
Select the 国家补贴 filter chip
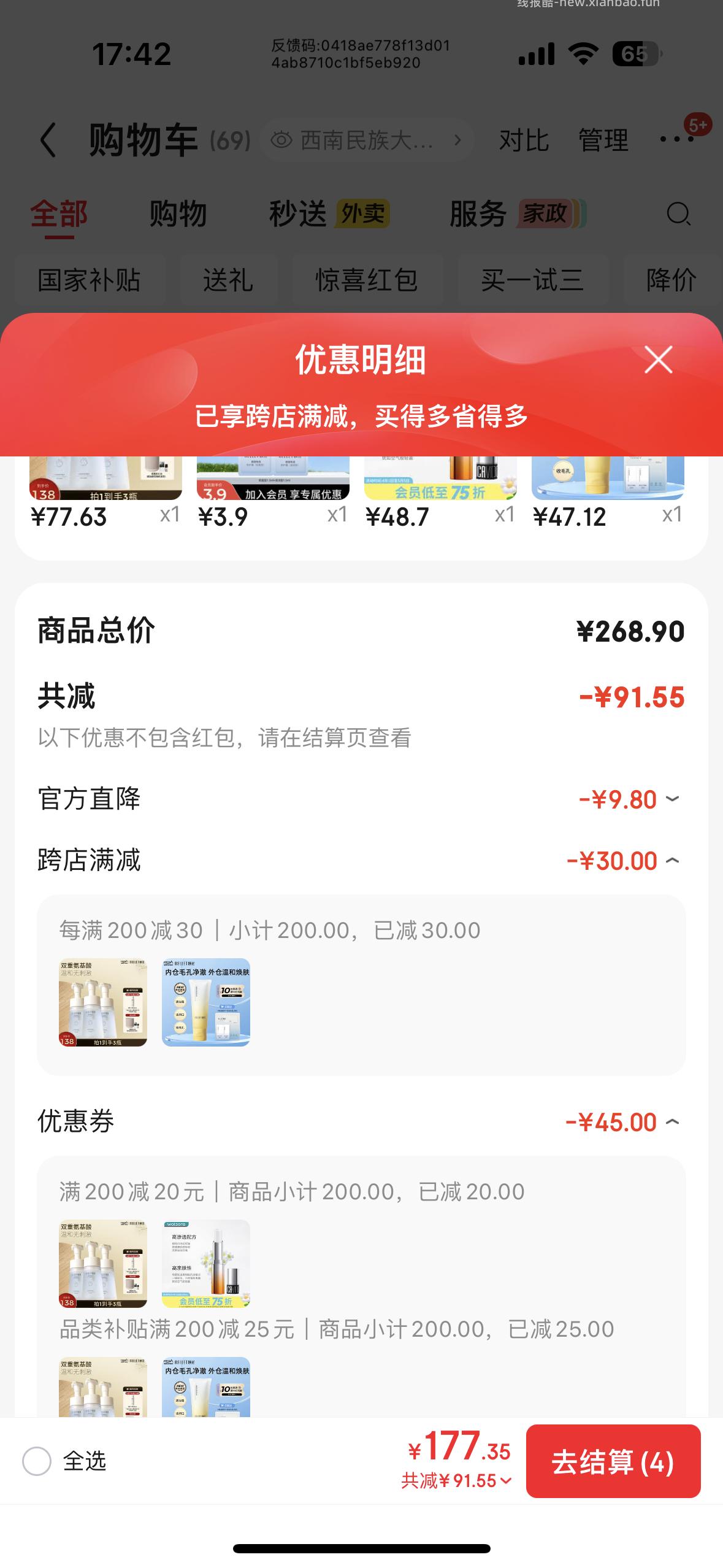(x=89, y=280)
